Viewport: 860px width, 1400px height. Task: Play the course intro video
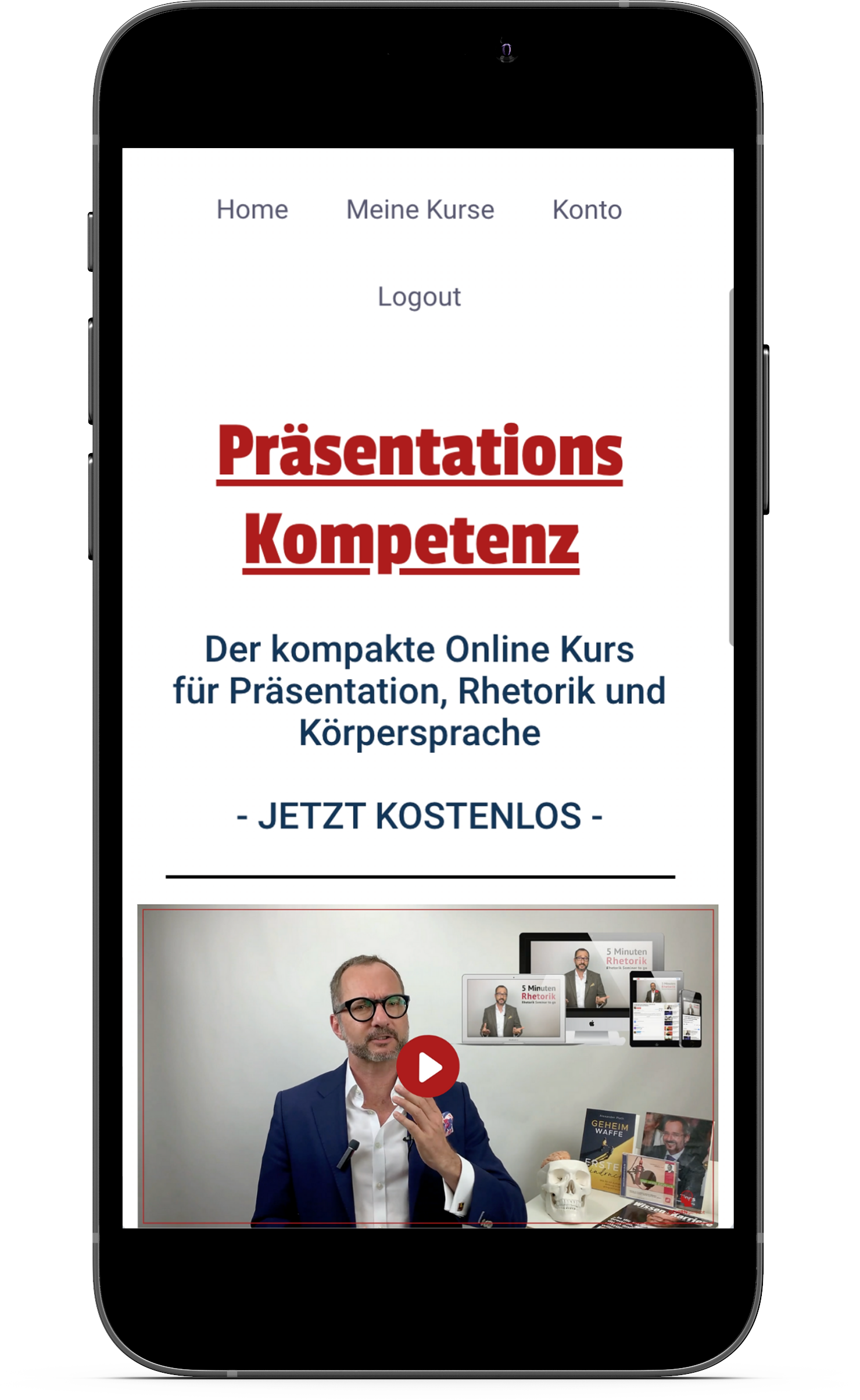click(428, 1067)
